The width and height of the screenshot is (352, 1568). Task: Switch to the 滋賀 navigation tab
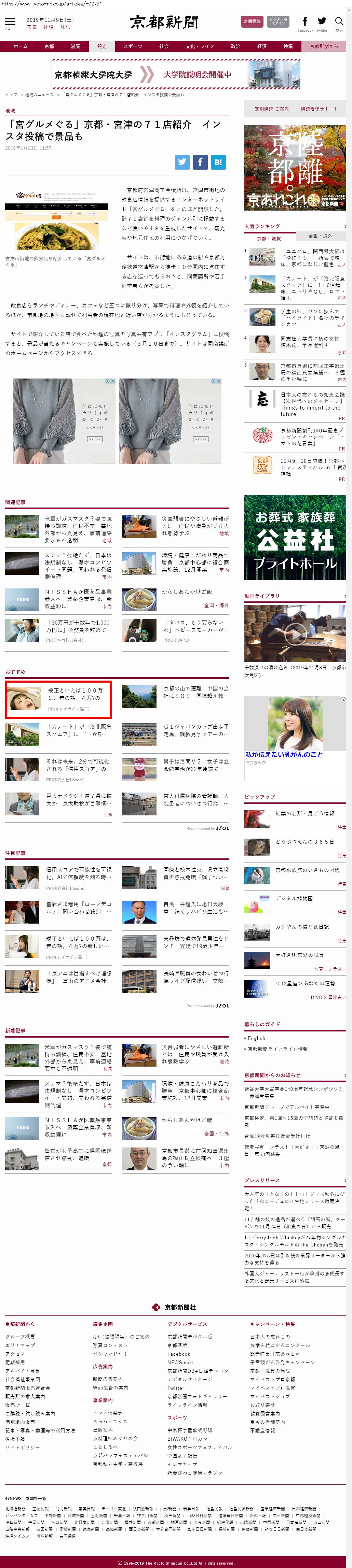[x=76, y=46]
